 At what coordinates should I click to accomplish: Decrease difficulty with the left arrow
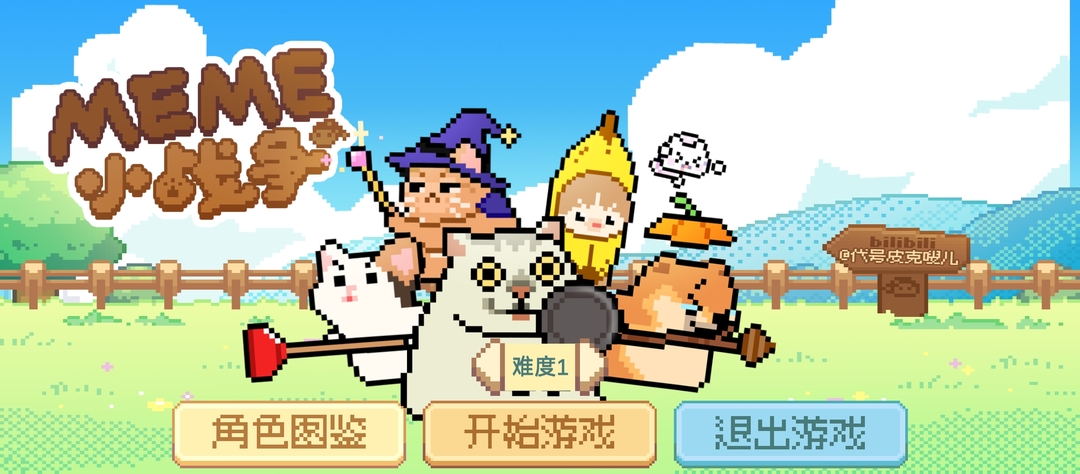coord(490,366)
